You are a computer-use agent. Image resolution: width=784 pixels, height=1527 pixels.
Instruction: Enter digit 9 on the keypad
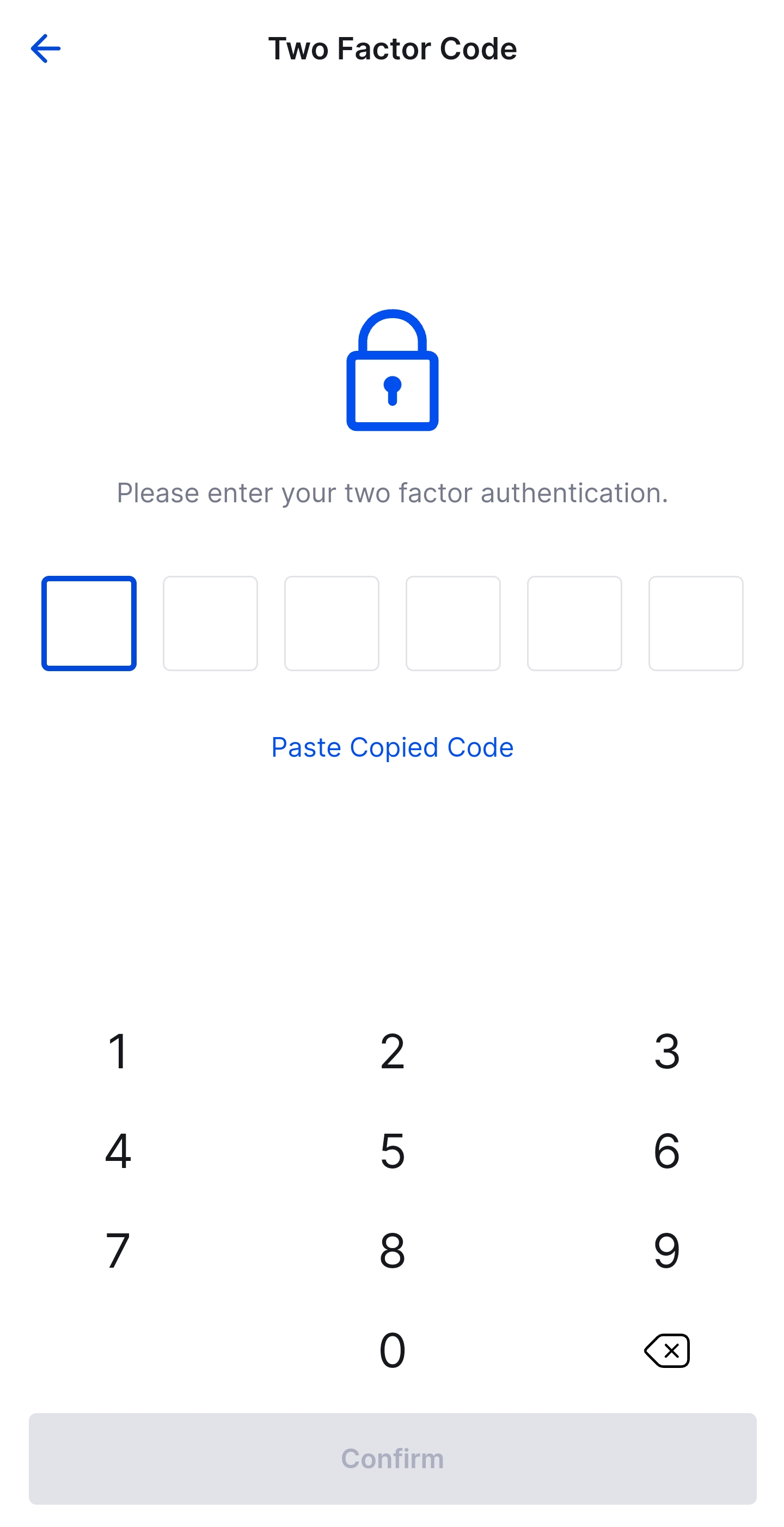666,1250
